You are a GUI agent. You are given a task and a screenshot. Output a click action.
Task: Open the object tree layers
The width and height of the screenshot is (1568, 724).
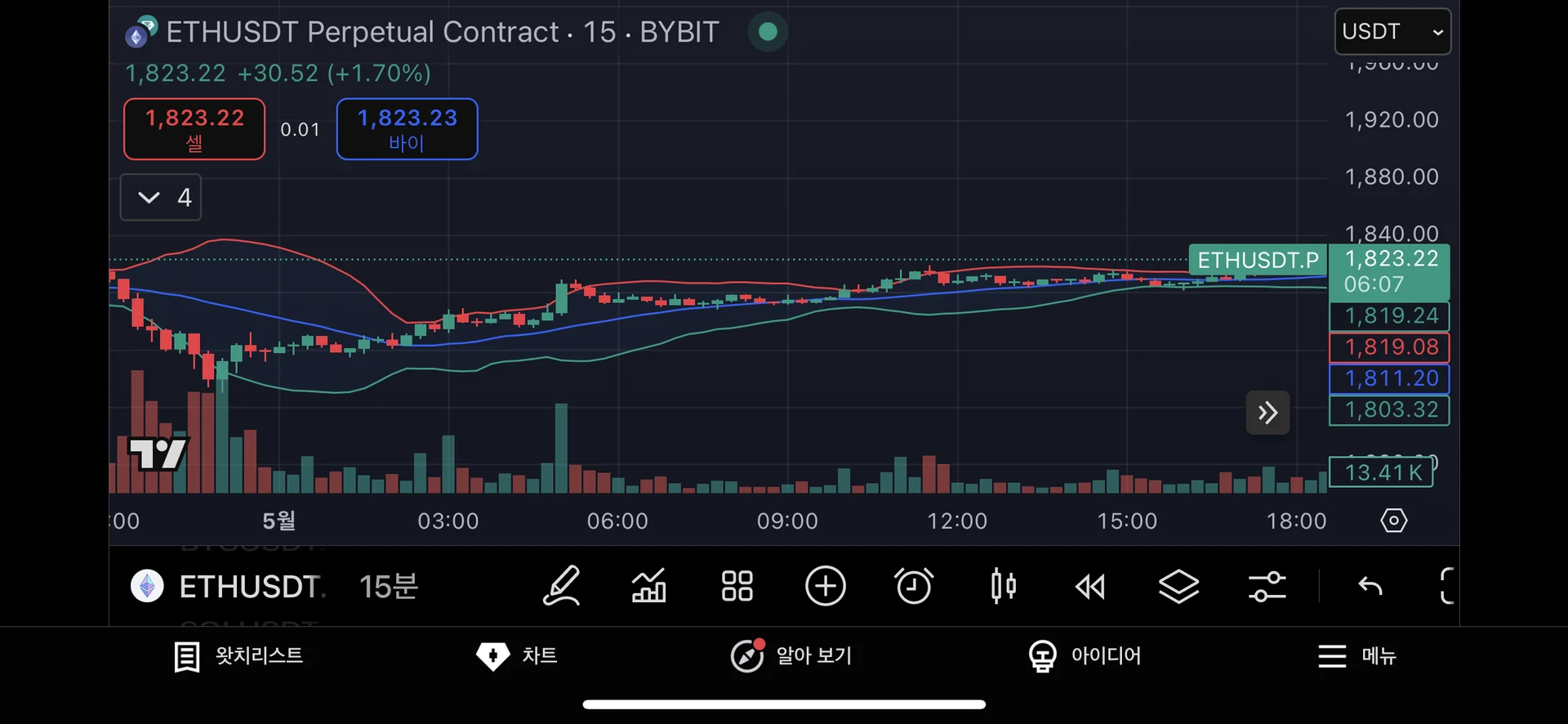coord(1178,587)
